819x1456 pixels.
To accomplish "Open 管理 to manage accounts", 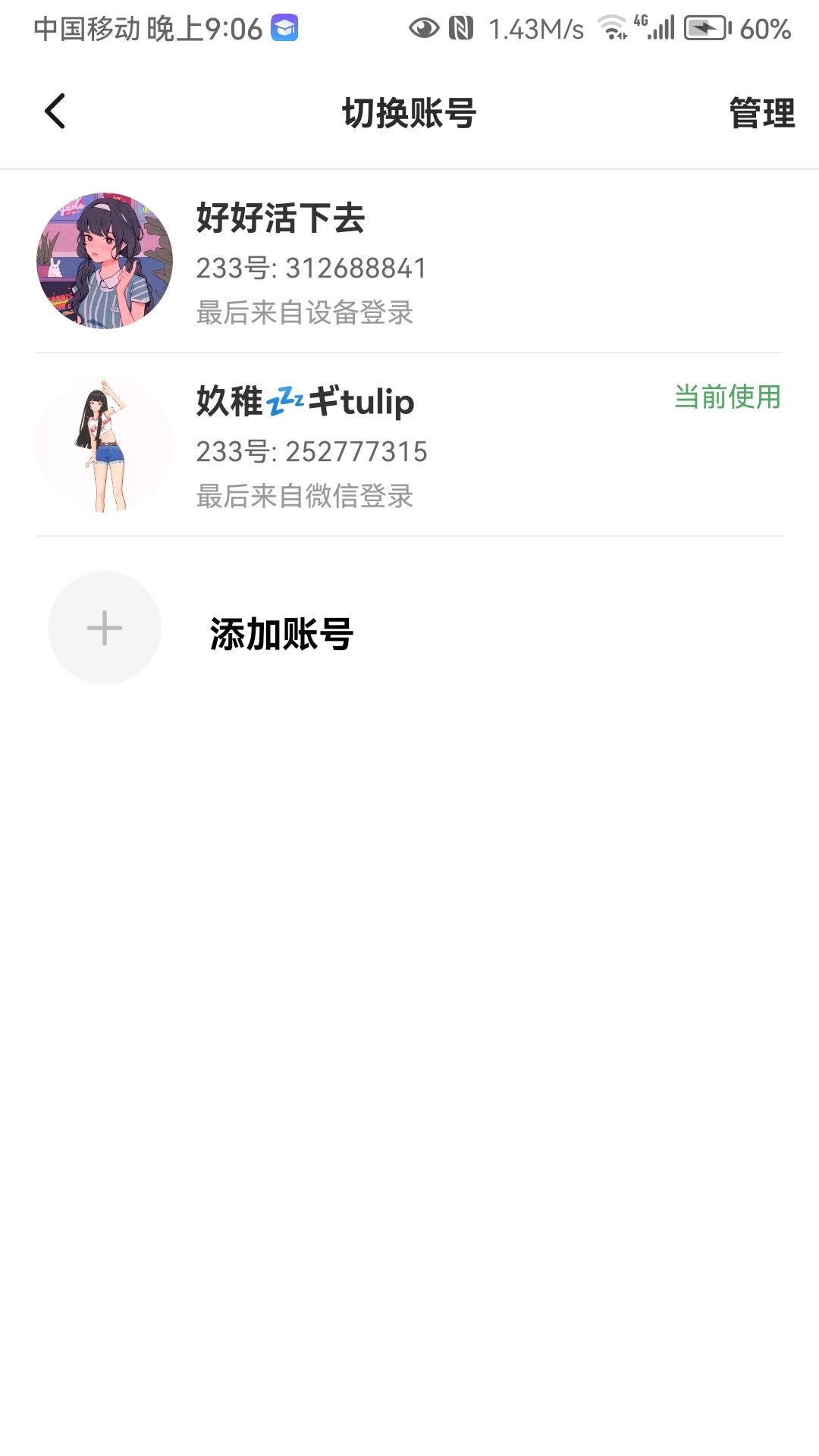I will pyautogui.click(x=761, y=114).
